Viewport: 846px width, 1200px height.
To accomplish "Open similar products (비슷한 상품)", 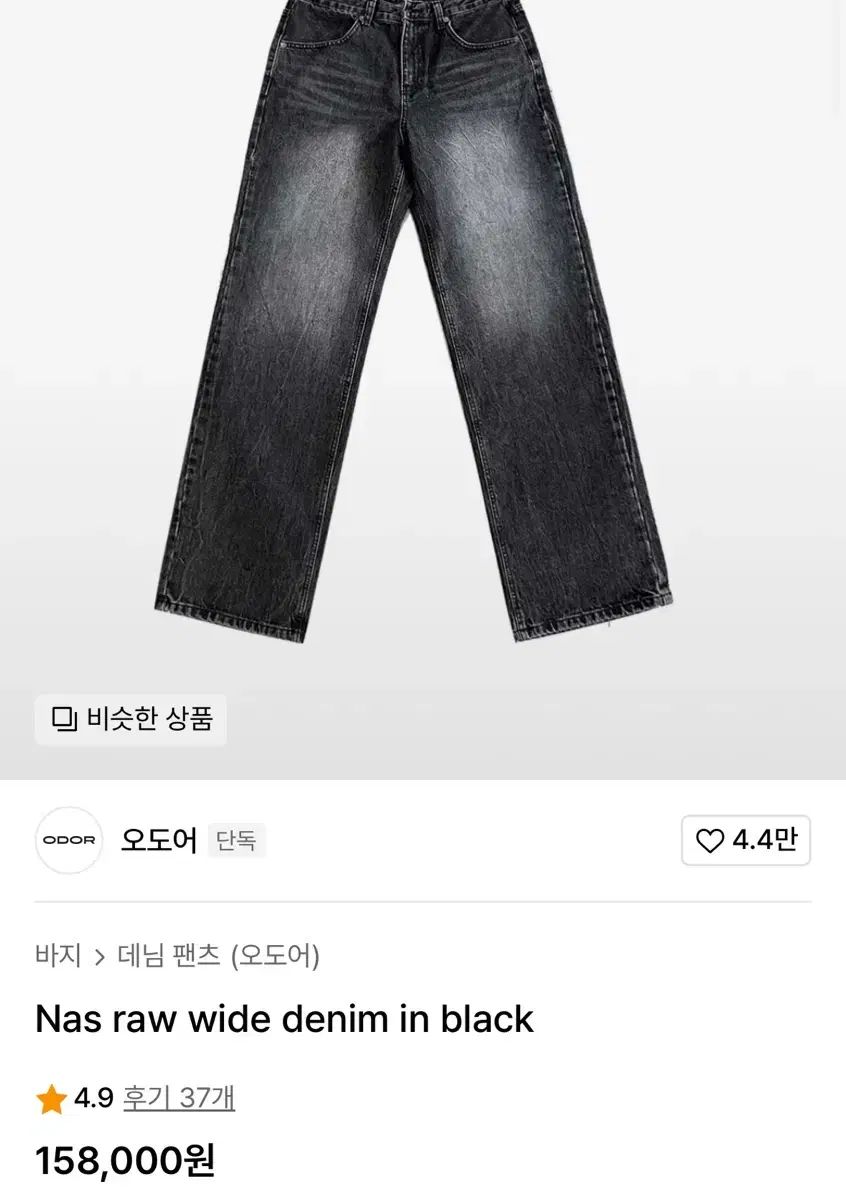I will (x=131, y=720).
